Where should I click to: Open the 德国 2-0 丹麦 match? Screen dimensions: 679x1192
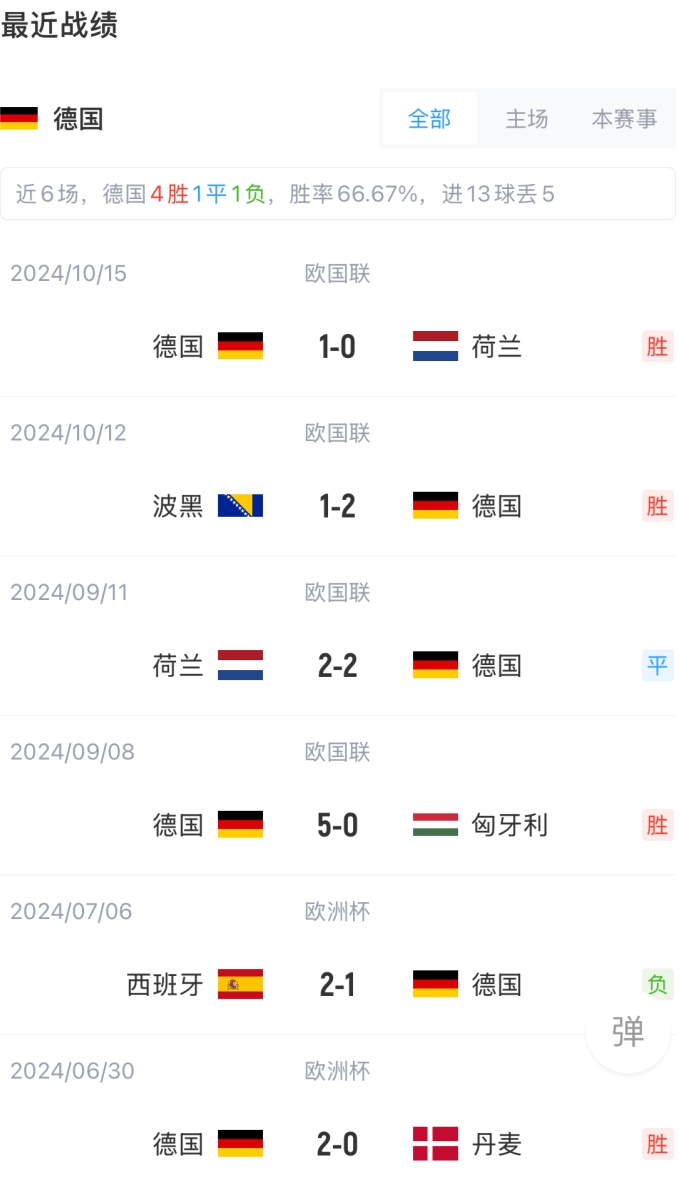[338, 1144]
